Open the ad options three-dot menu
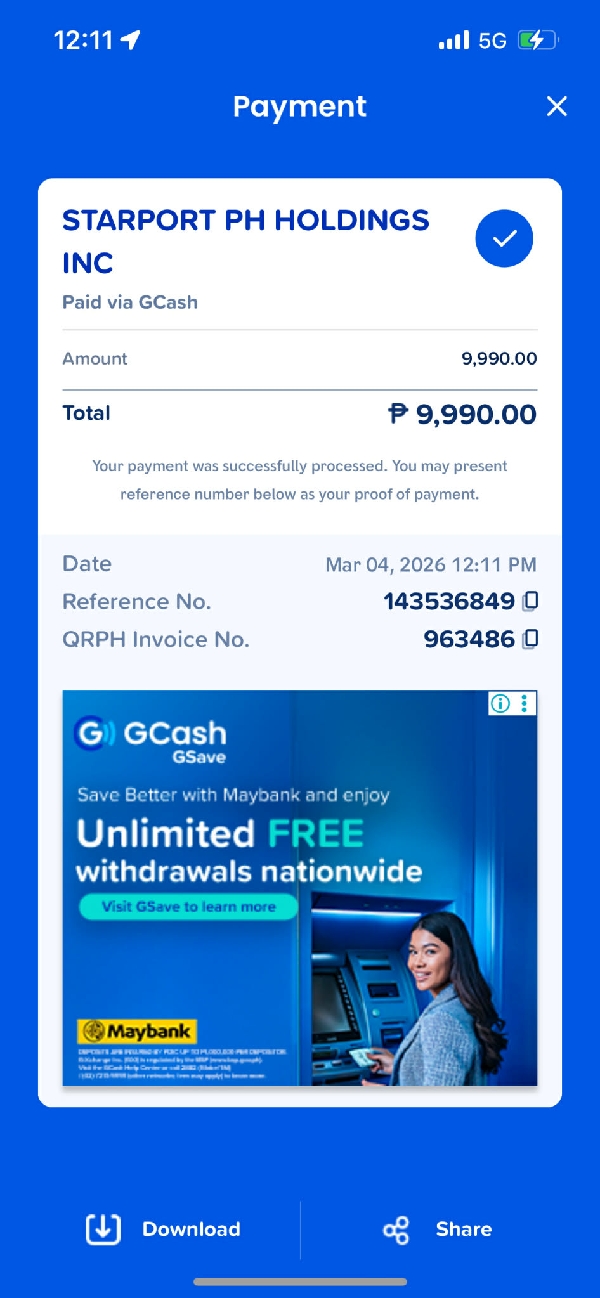The width and height of the screenshot is (600, 1298). (x=525, y=704)
